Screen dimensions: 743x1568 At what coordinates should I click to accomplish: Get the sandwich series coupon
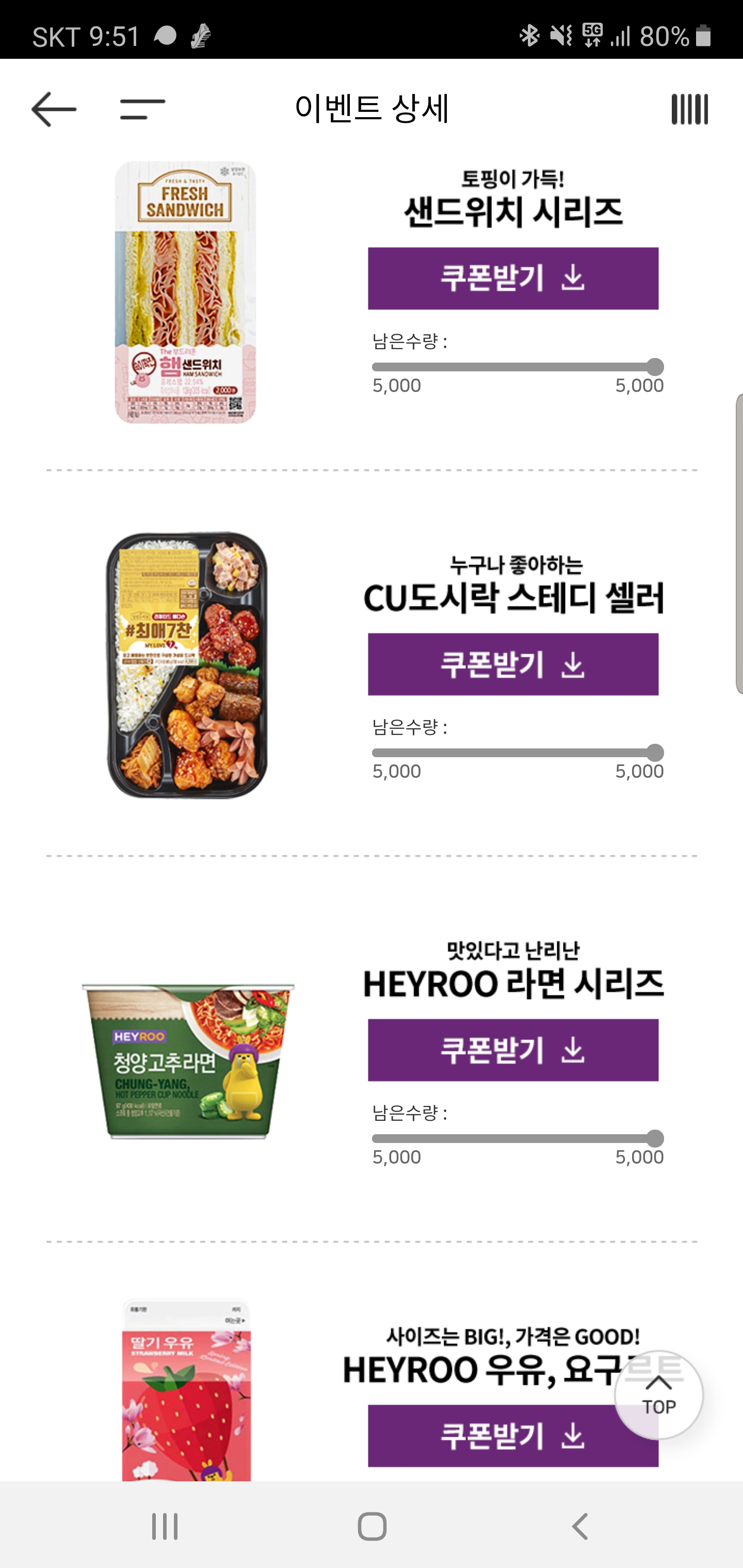coord(513,279)
